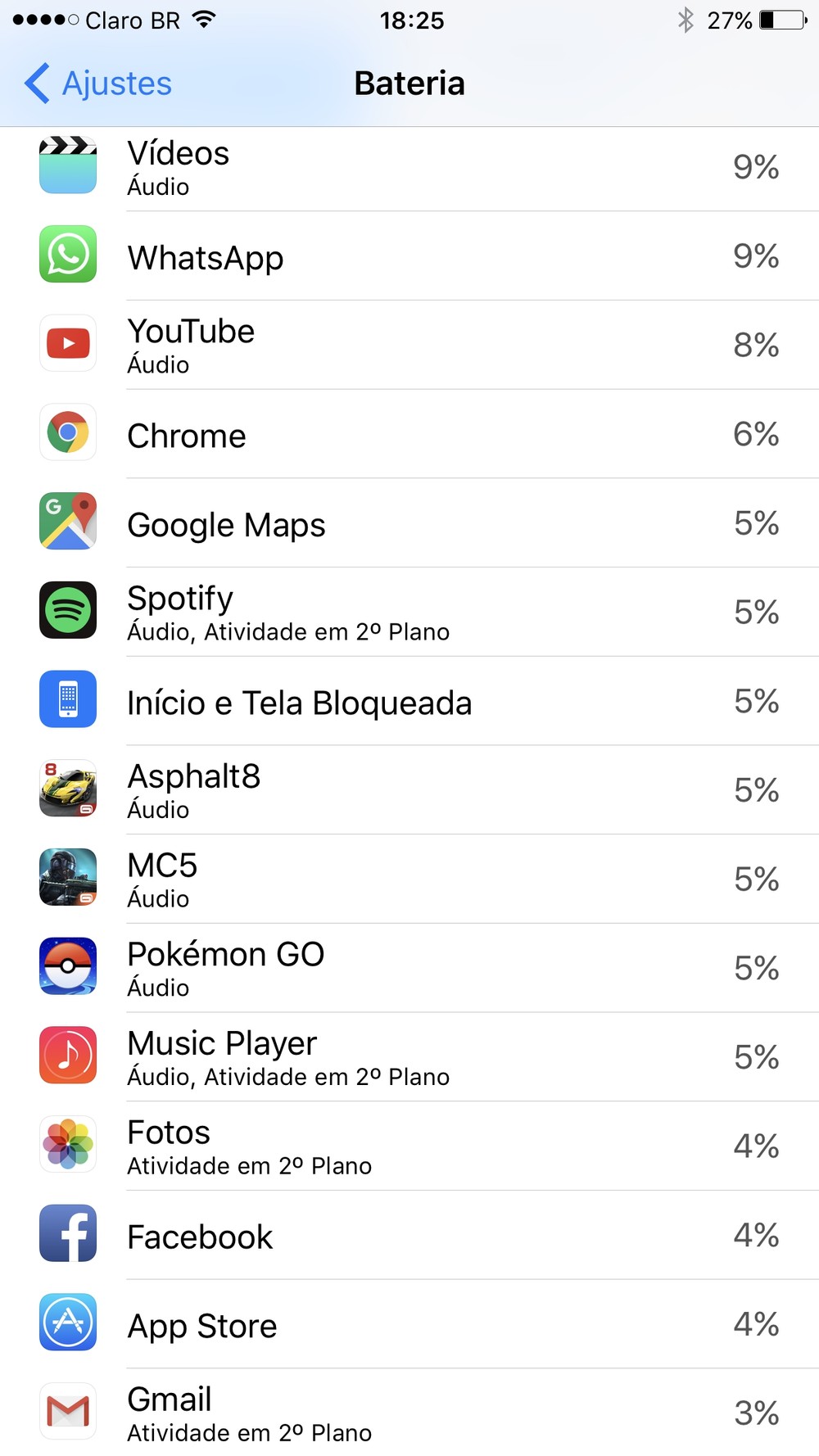The image size is (819, 1456).
Task: Show Pokémon GO usage details
Action: (409, 969)
